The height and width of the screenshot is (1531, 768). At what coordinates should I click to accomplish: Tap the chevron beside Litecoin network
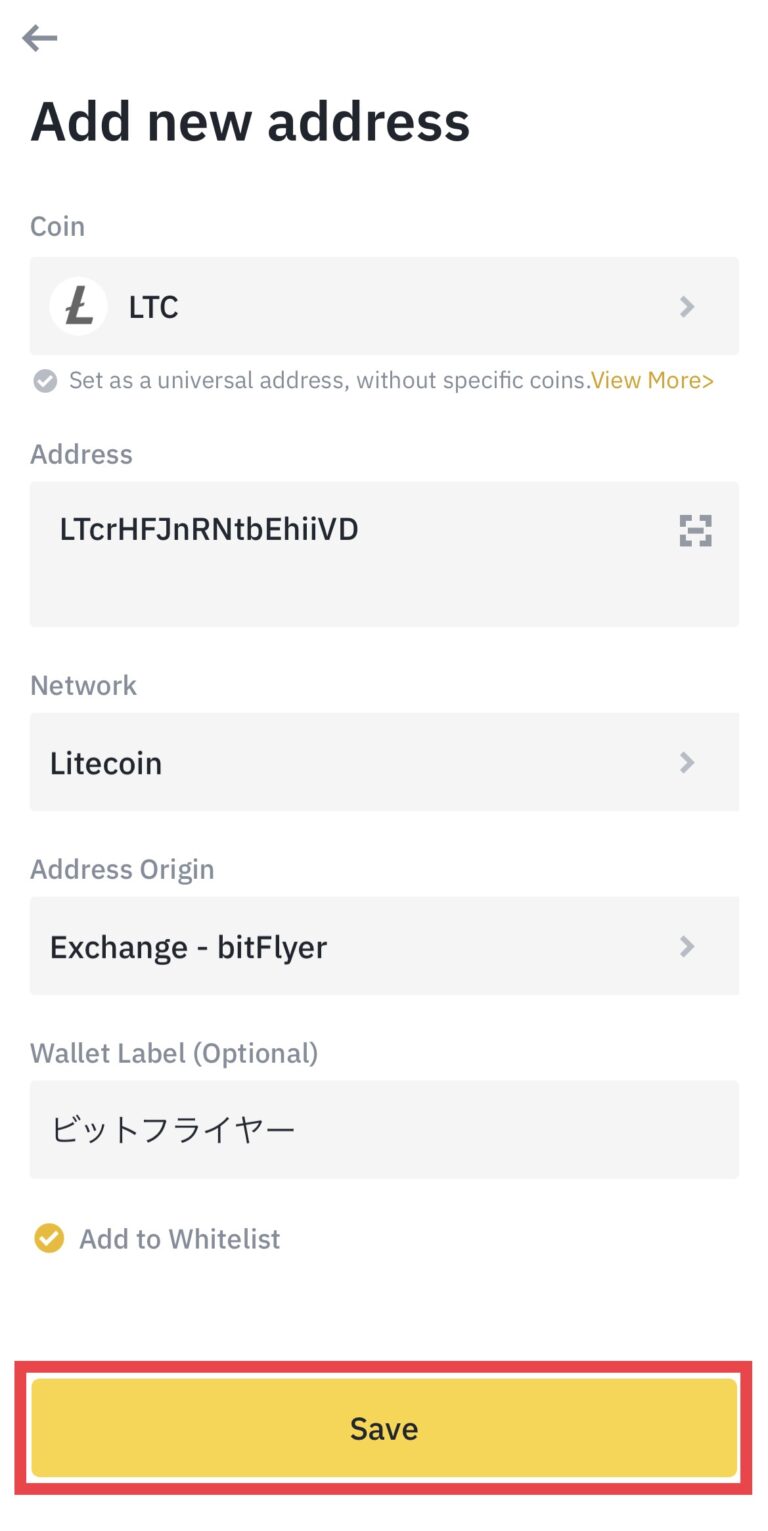[x=687, y=762]
